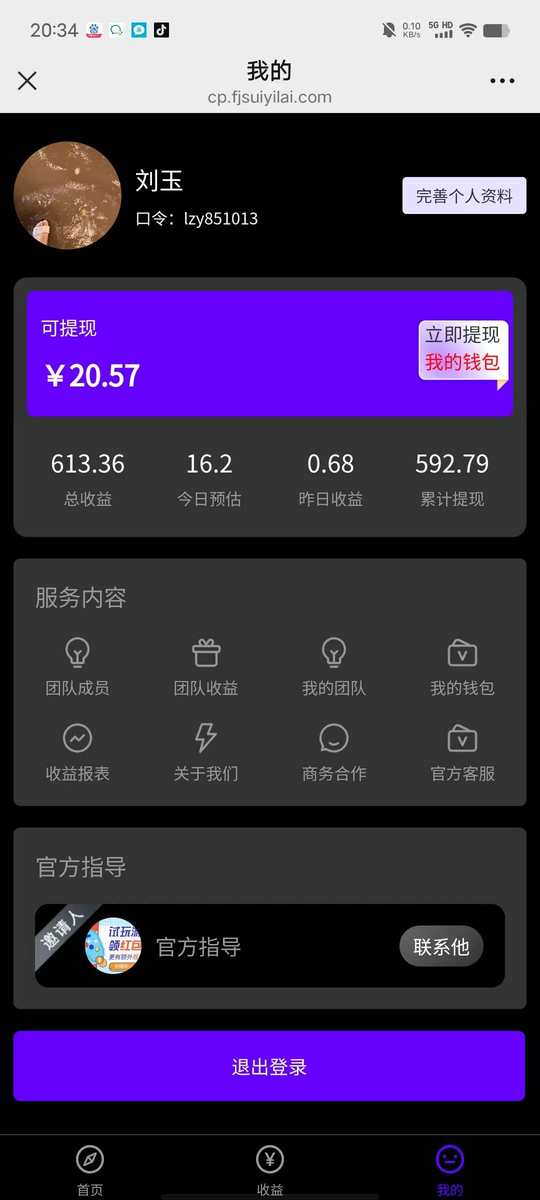This screenshot has height=1200, width=540.
Task: Open 团队收益 service
Action: click(206, 666)
